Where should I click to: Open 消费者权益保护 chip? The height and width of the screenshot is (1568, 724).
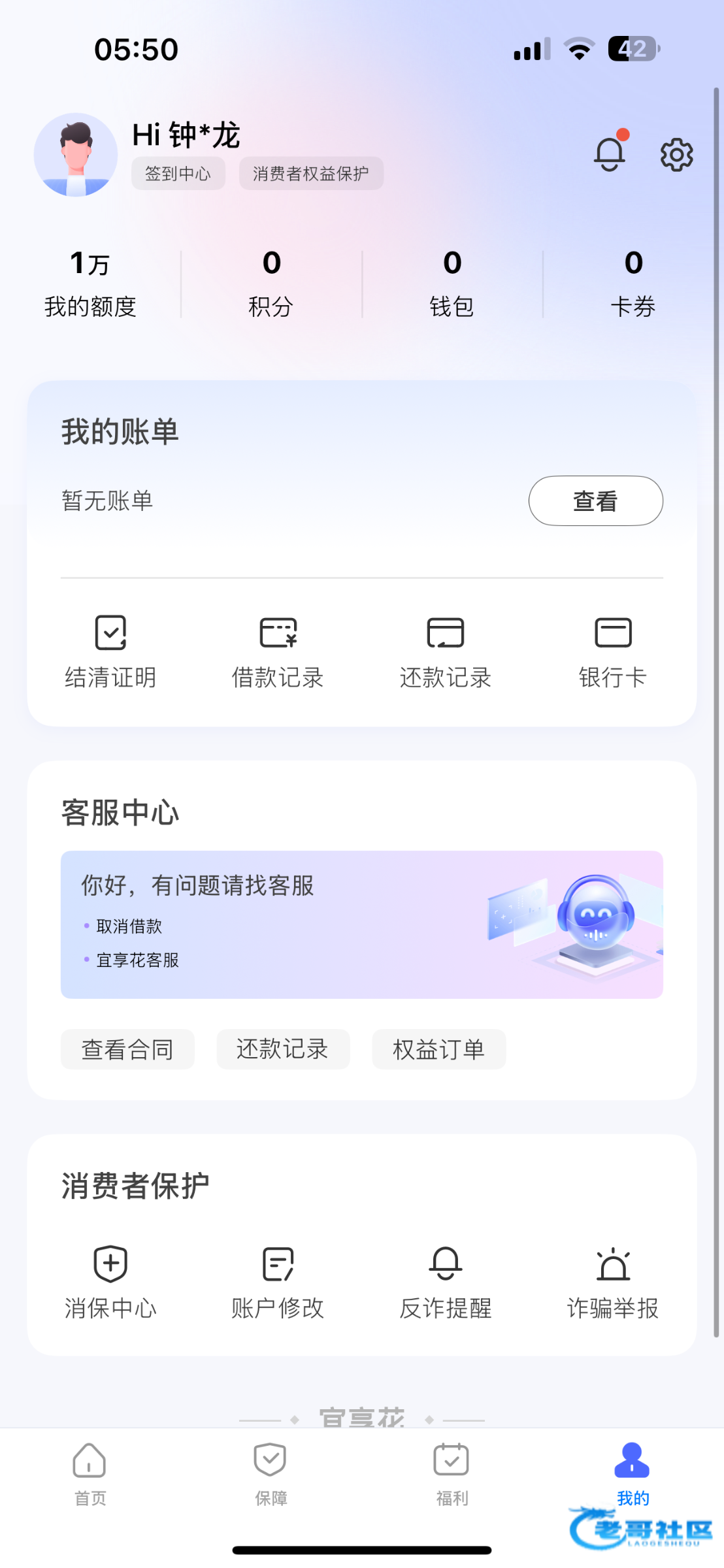pyautogui.click(x=311, y=173)
